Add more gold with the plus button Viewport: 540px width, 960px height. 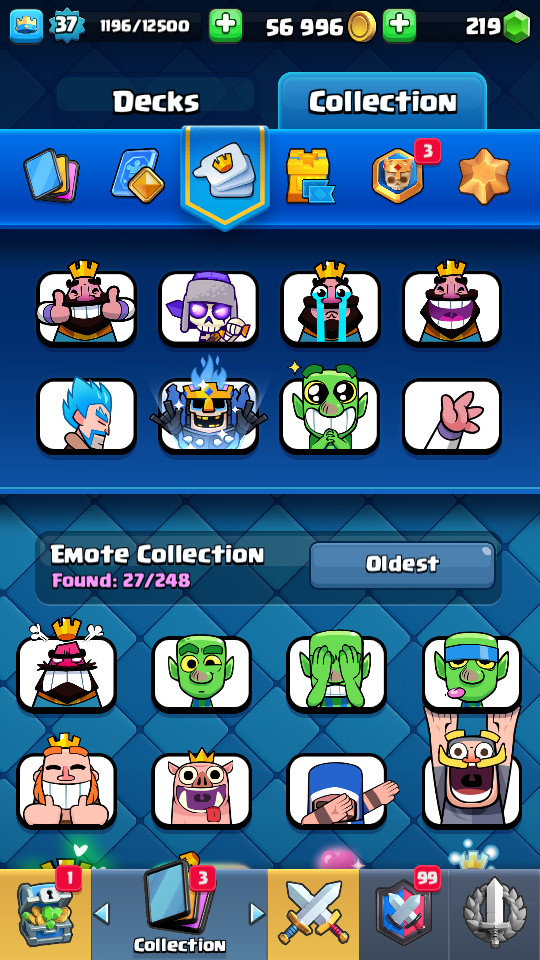click(399, 26)
